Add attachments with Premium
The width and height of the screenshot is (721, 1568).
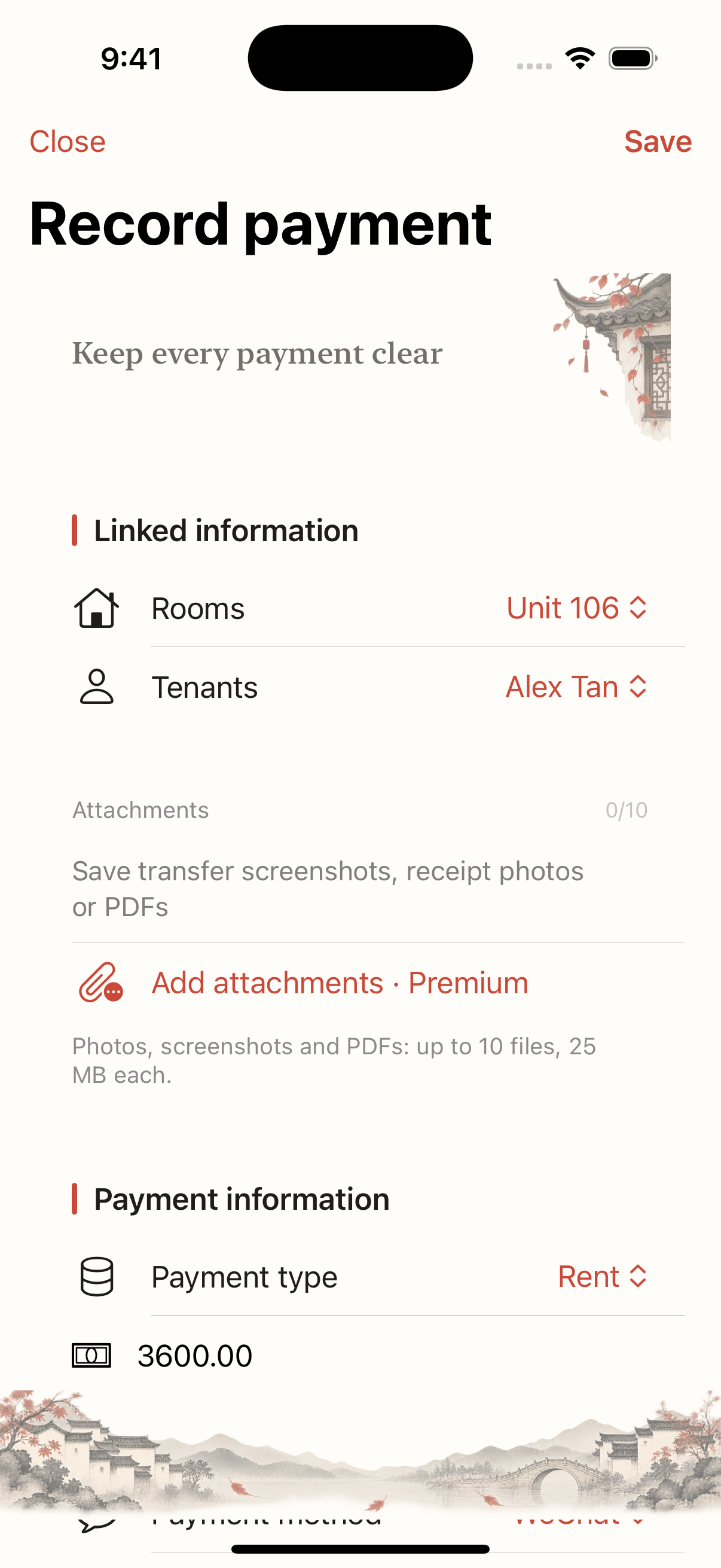(x=340, y=983)
